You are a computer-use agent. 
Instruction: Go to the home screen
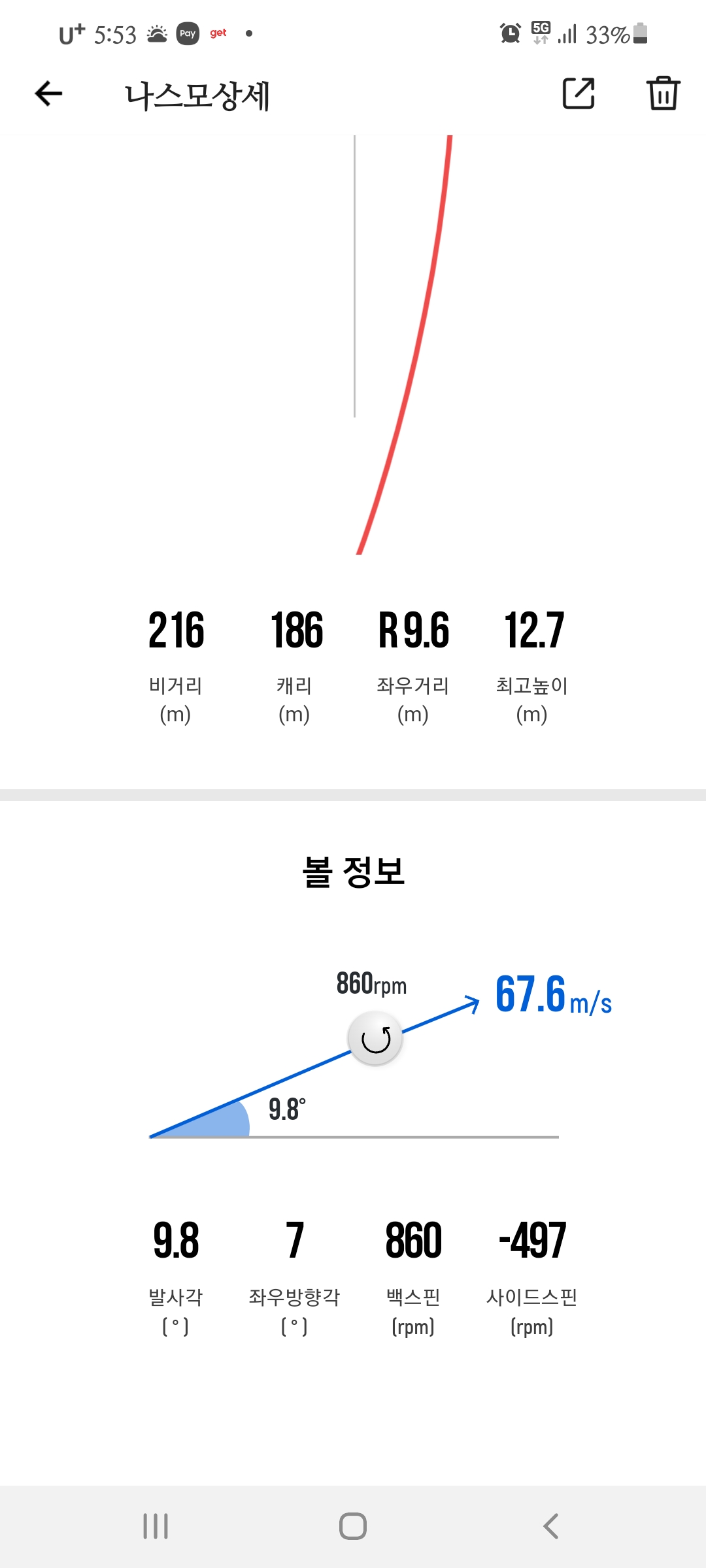click(353, 1526)
